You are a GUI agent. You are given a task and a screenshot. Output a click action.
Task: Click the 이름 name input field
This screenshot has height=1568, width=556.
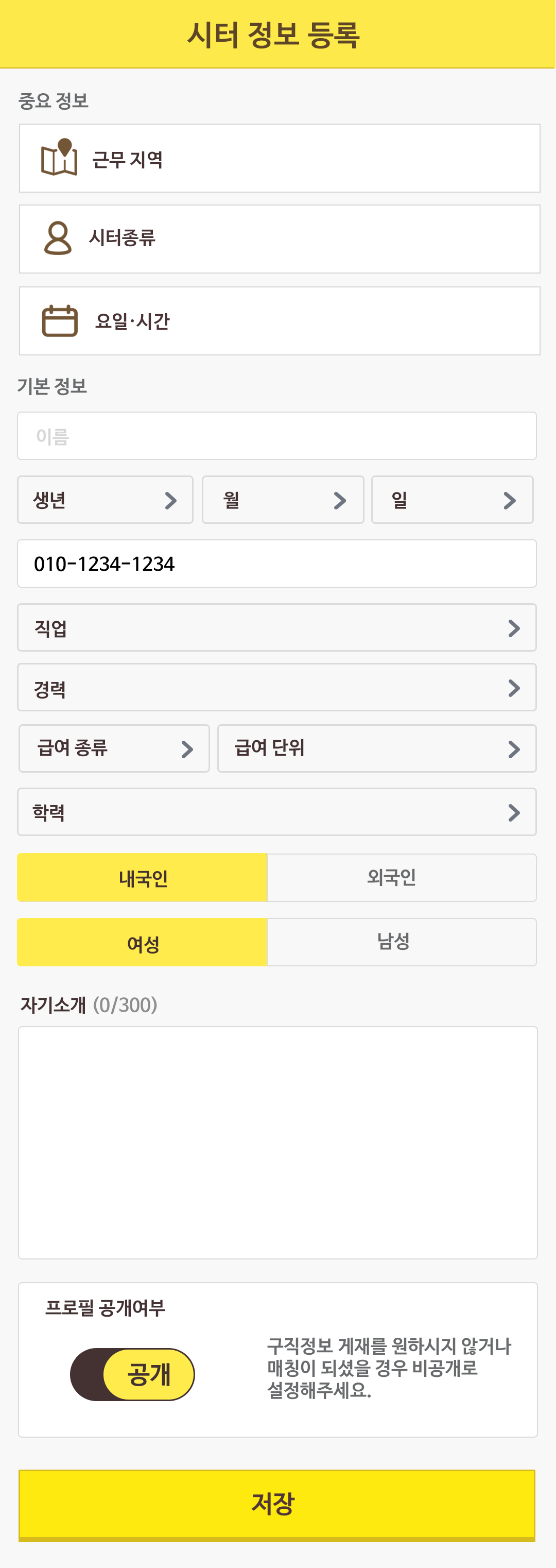pyautogui.click(x=278, y=435)
